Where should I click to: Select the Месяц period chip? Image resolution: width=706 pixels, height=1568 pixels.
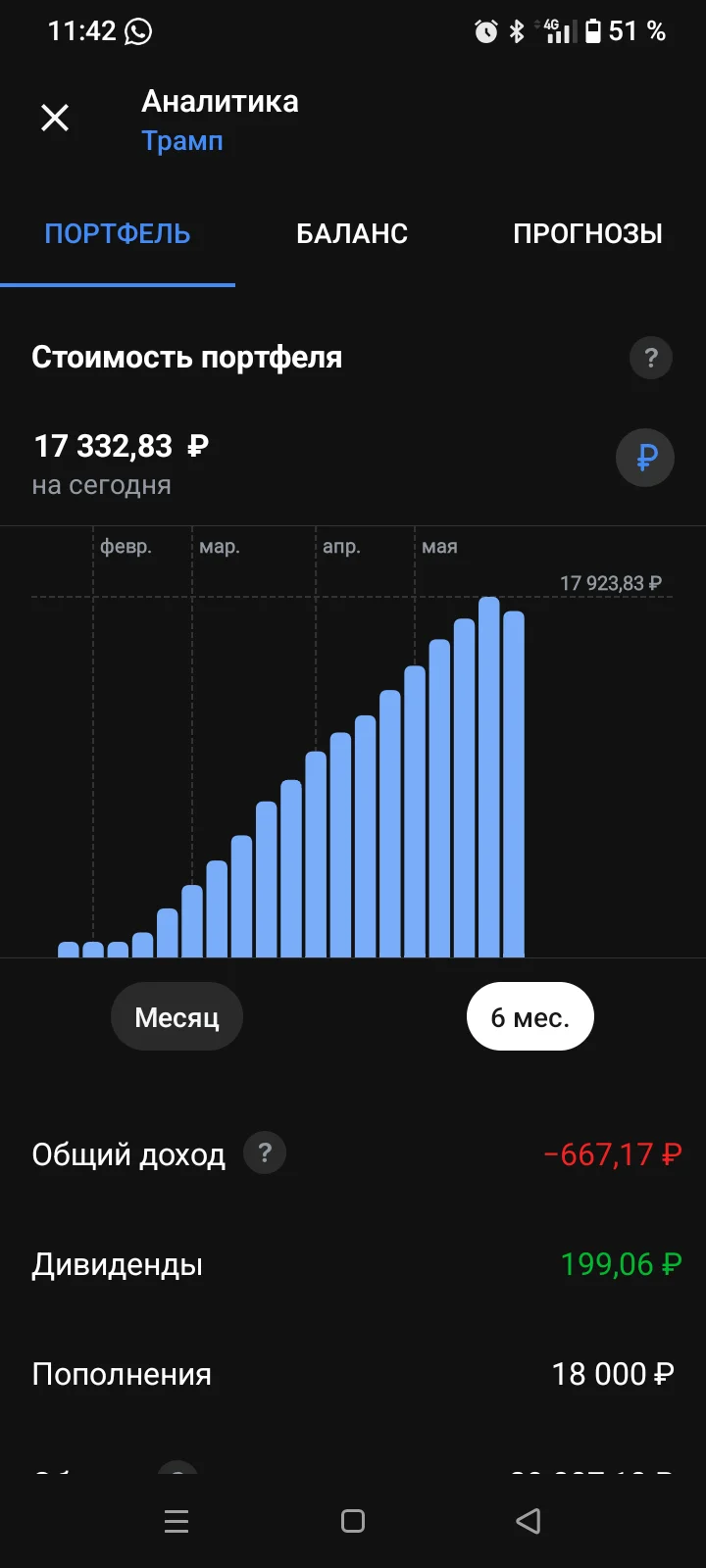pos(176,1017)
